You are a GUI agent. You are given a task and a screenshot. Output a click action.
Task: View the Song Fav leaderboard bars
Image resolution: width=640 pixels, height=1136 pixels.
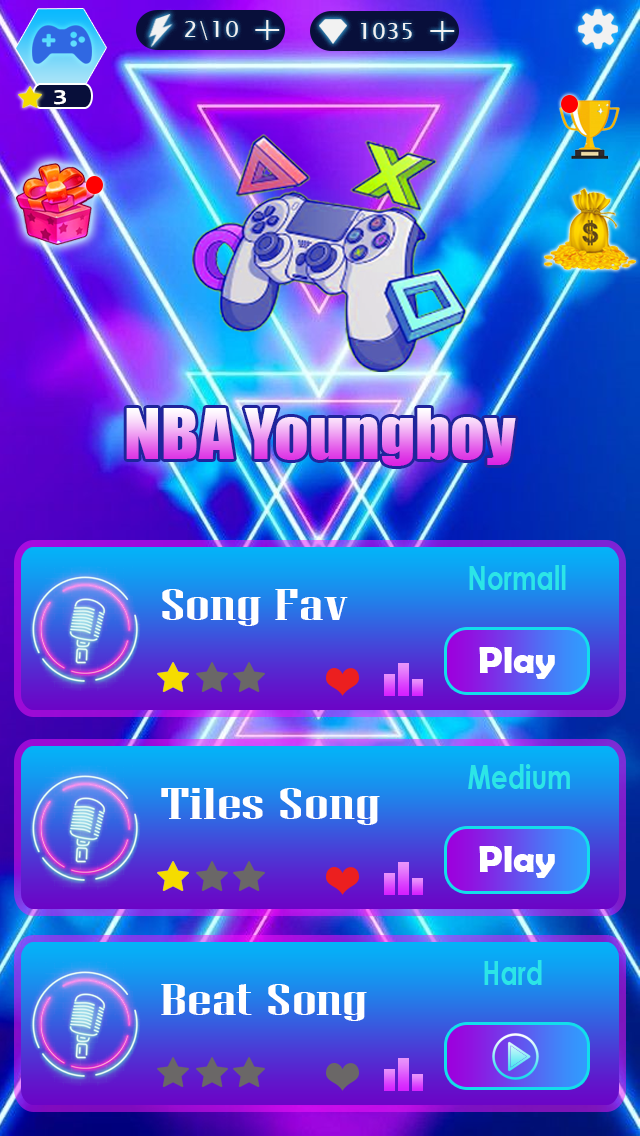(x=403, y=680)
